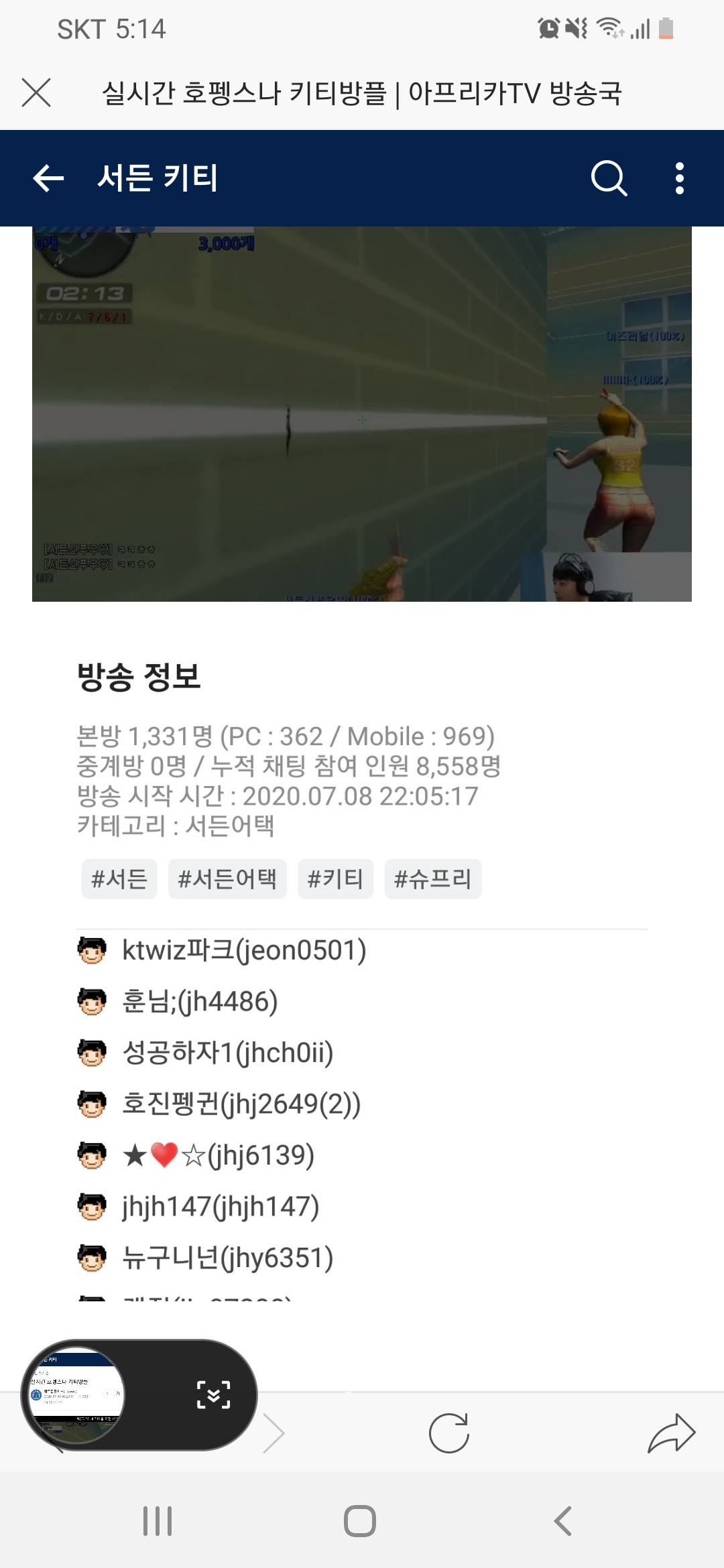The width and height of the screenshot is (724, 1568).
Task: Open viewer 호진펭귄(jhj2649(2))
Action: tap(241, 1104)
